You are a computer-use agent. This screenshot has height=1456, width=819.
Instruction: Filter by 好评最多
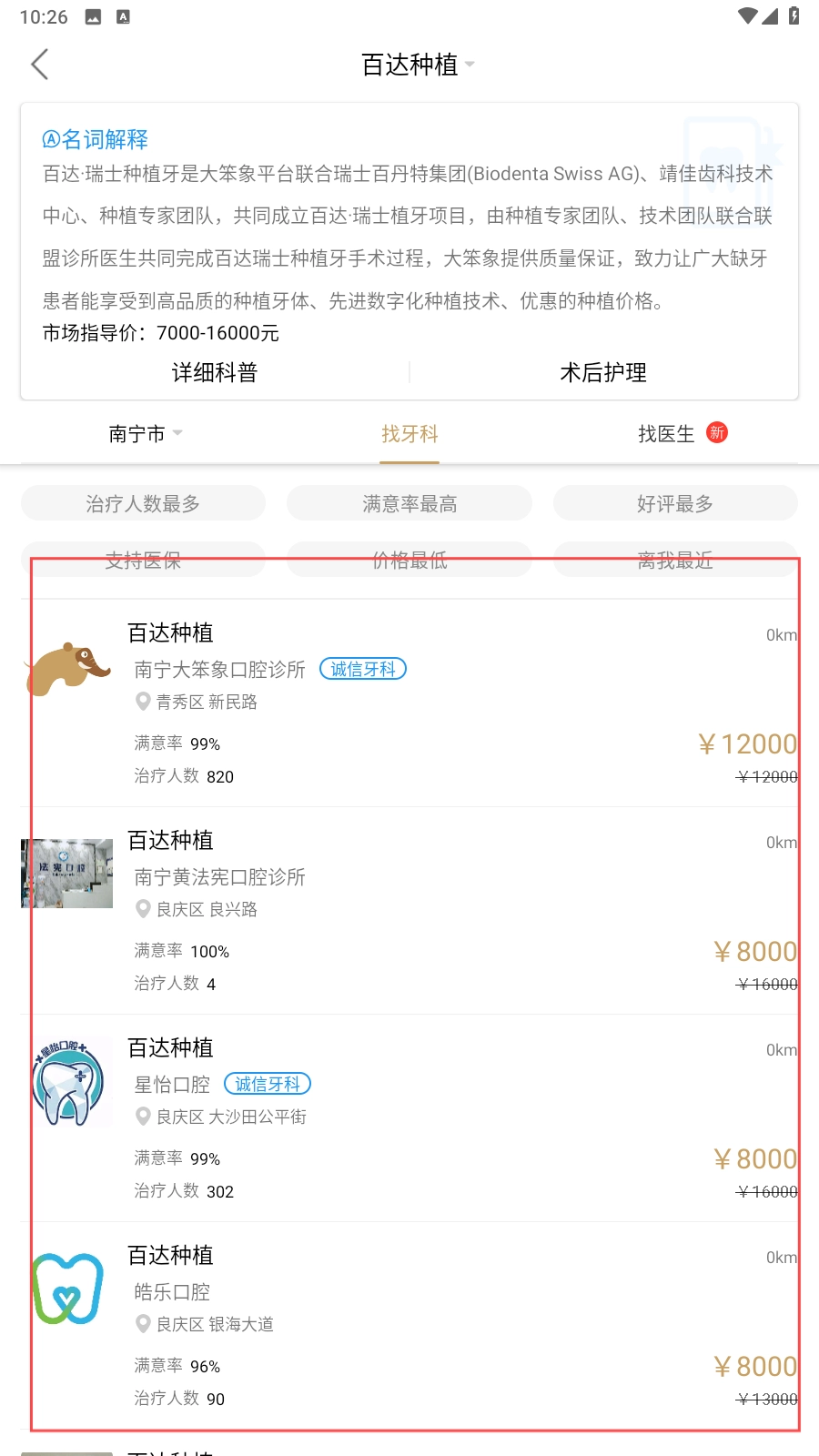(x=675, y=503)
